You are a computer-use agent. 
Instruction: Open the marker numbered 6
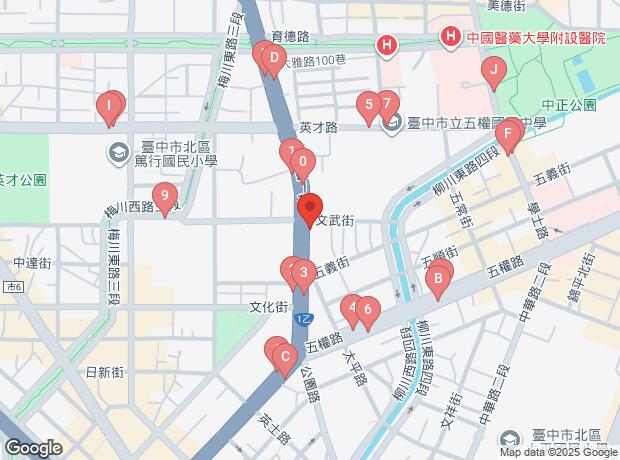[x=368, y=312]
